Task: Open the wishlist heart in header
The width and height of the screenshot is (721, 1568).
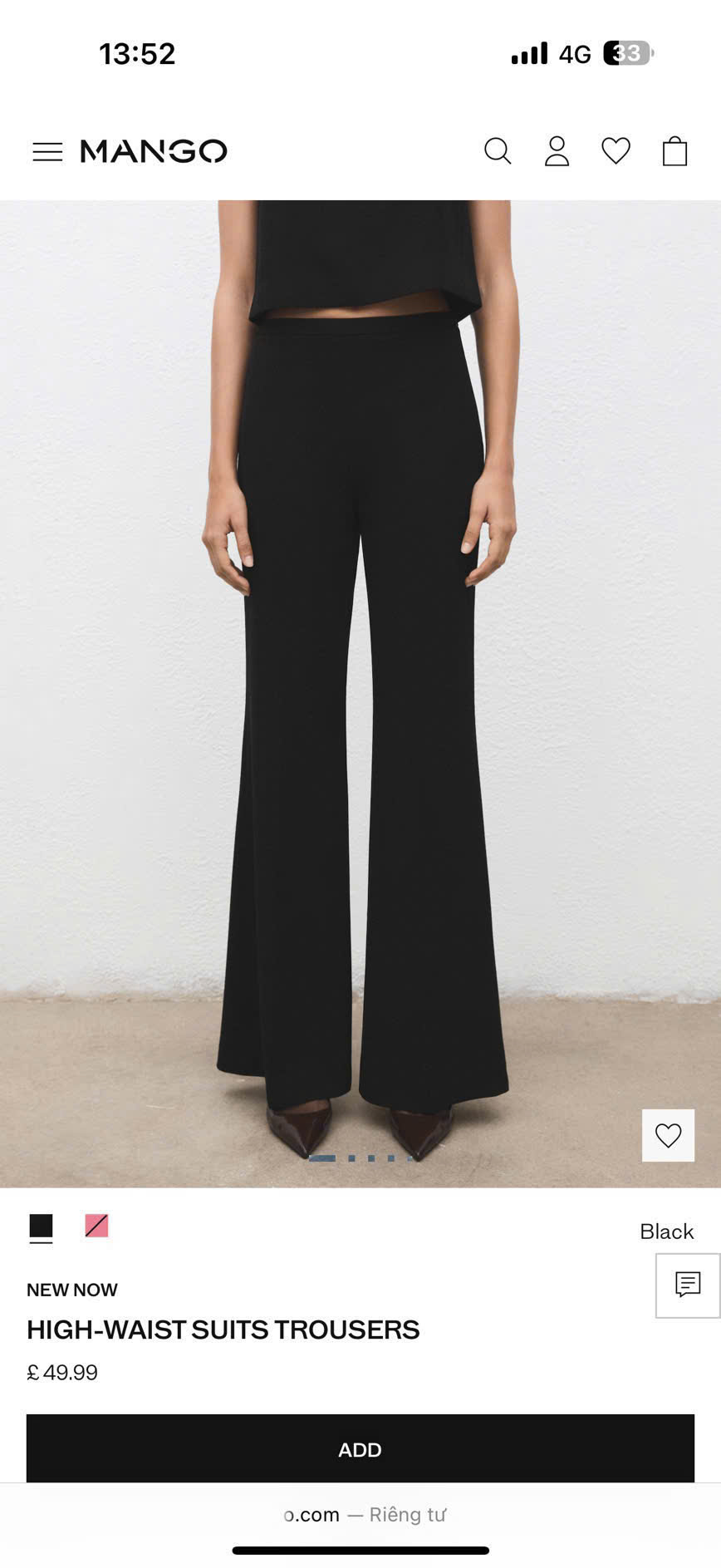Action: [616, 151]
